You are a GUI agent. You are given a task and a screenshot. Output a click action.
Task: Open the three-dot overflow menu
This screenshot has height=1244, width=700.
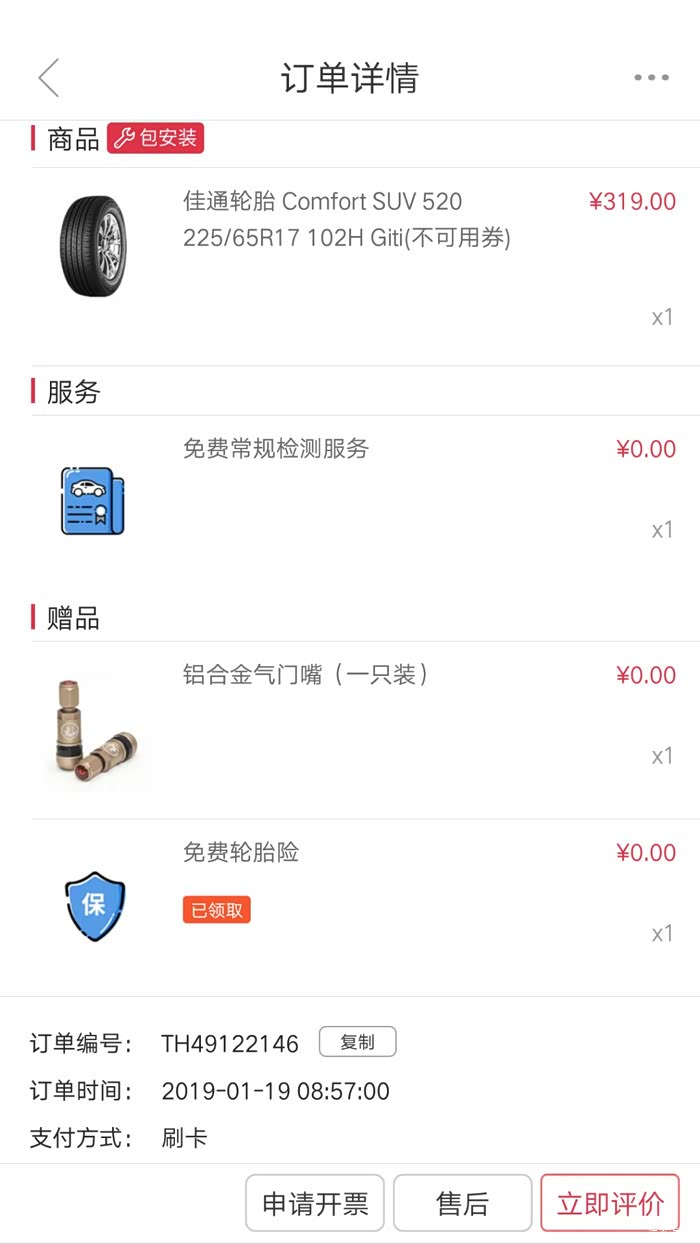tap(651, 78)
